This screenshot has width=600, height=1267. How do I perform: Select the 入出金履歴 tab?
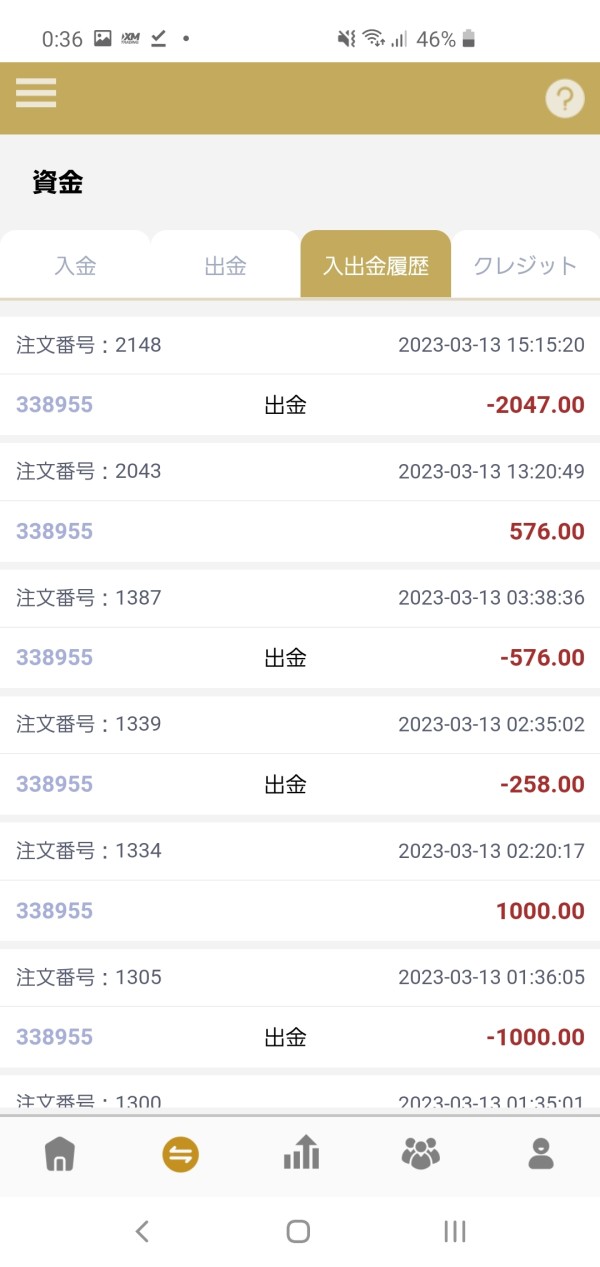pyautogui.click(x=375, y=266)
